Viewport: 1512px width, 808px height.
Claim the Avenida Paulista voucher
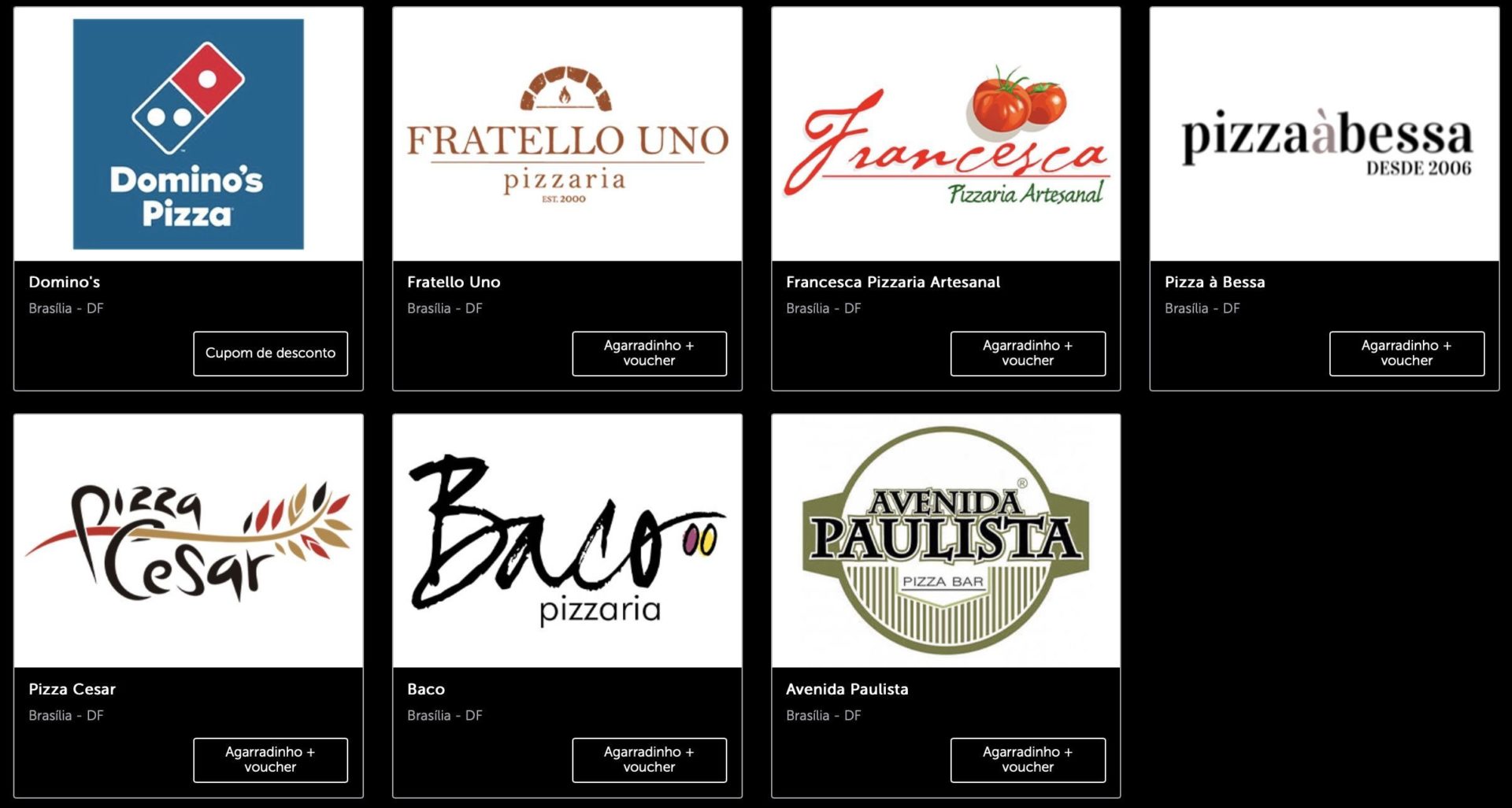pos(1028,759)
